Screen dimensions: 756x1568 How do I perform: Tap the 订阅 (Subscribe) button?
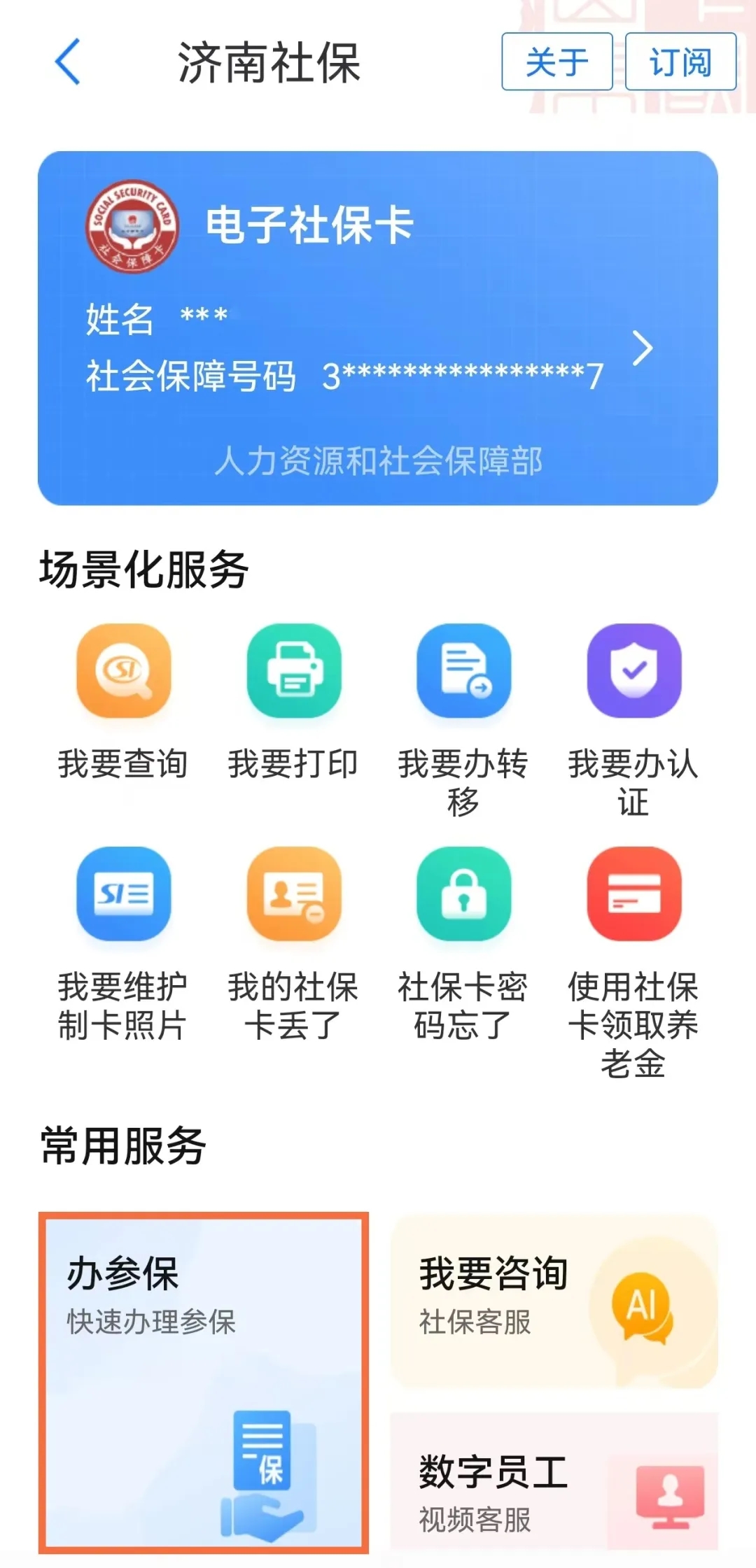pyautogui.click(x=680, y=62)
